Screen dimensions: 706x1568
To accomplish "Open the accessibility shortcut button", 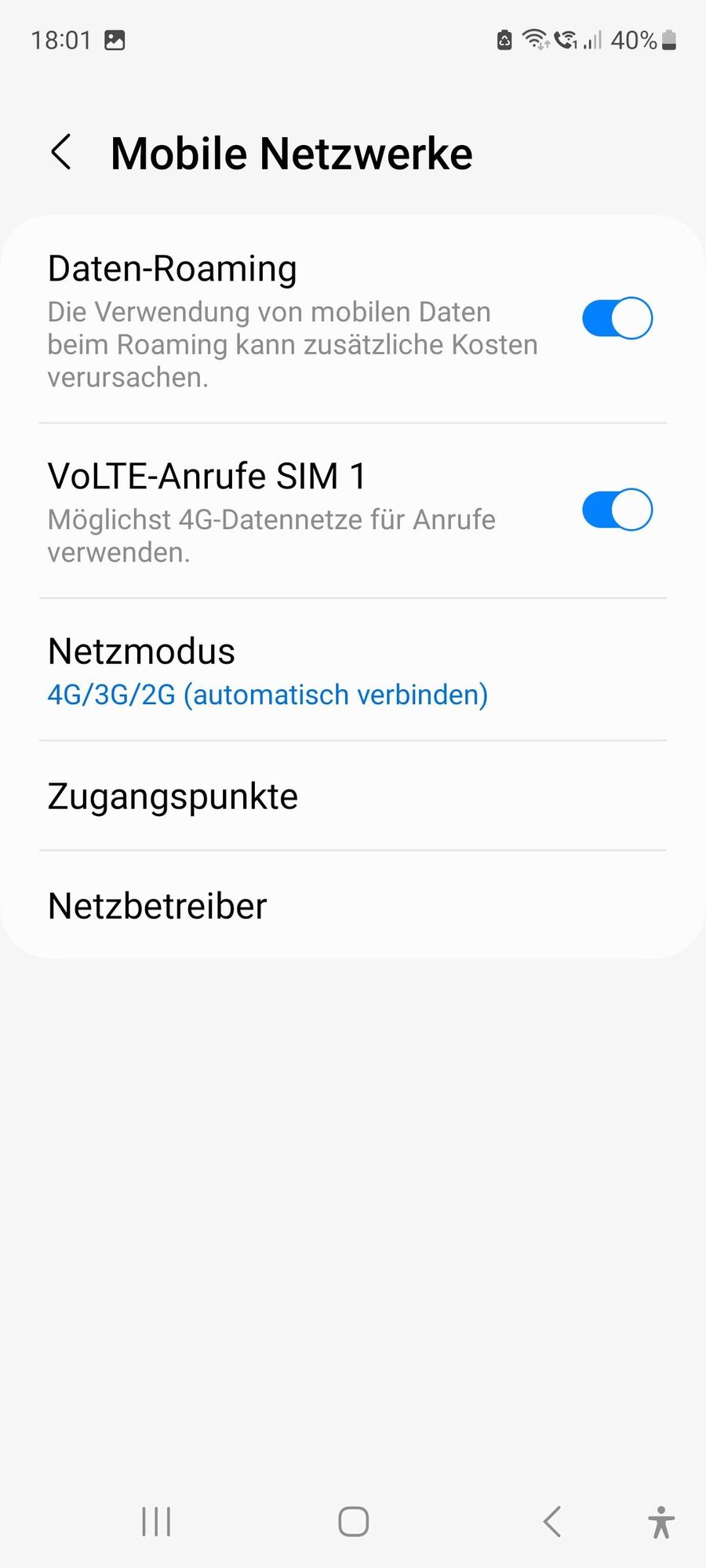I will (661, 1522).
